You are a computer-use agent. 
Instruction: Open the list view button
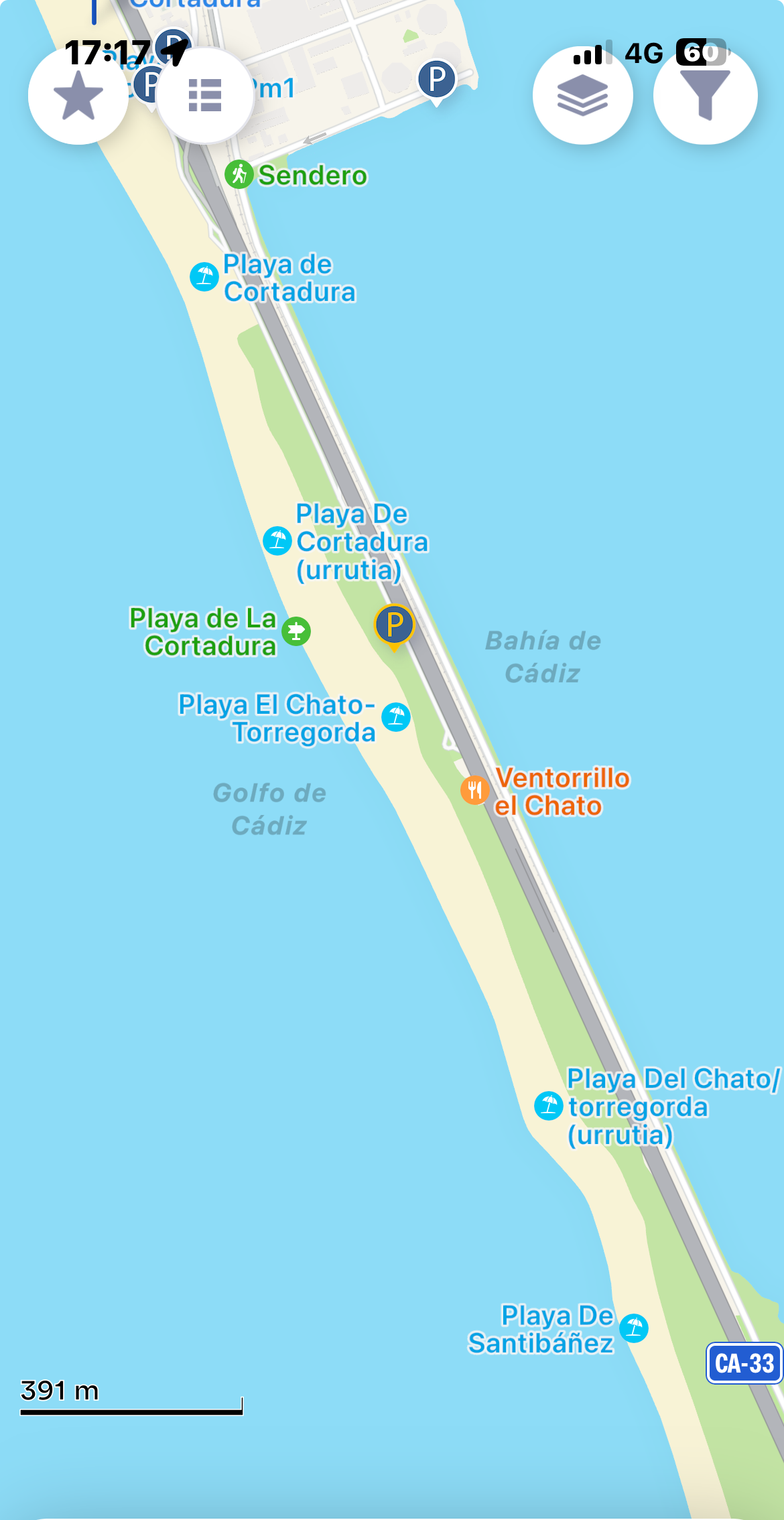pos(205,96)
